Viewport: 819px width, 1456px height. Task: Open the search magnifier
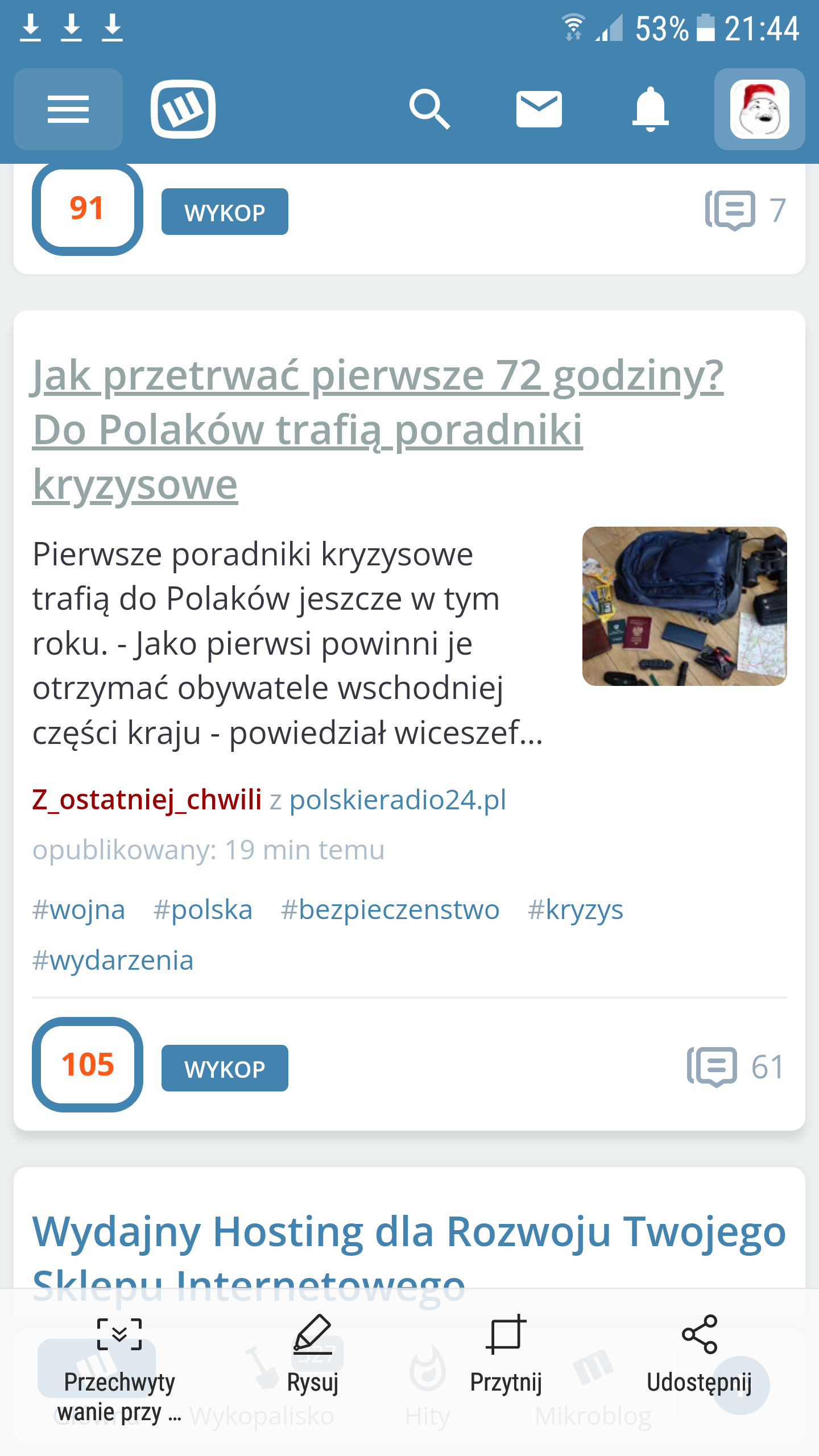429,109
